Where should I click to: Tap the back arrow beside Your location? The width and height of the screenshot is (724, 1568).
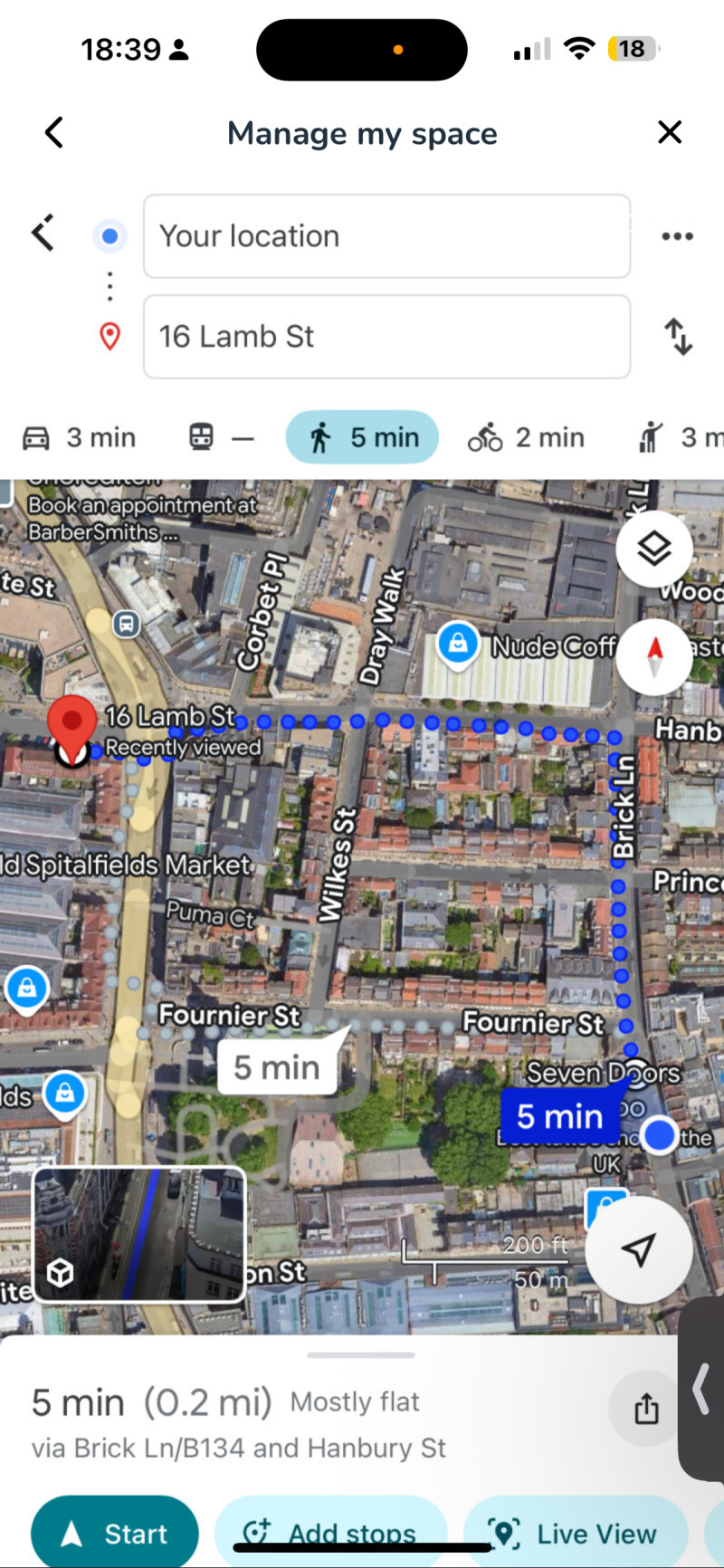[x=43, y=234]
